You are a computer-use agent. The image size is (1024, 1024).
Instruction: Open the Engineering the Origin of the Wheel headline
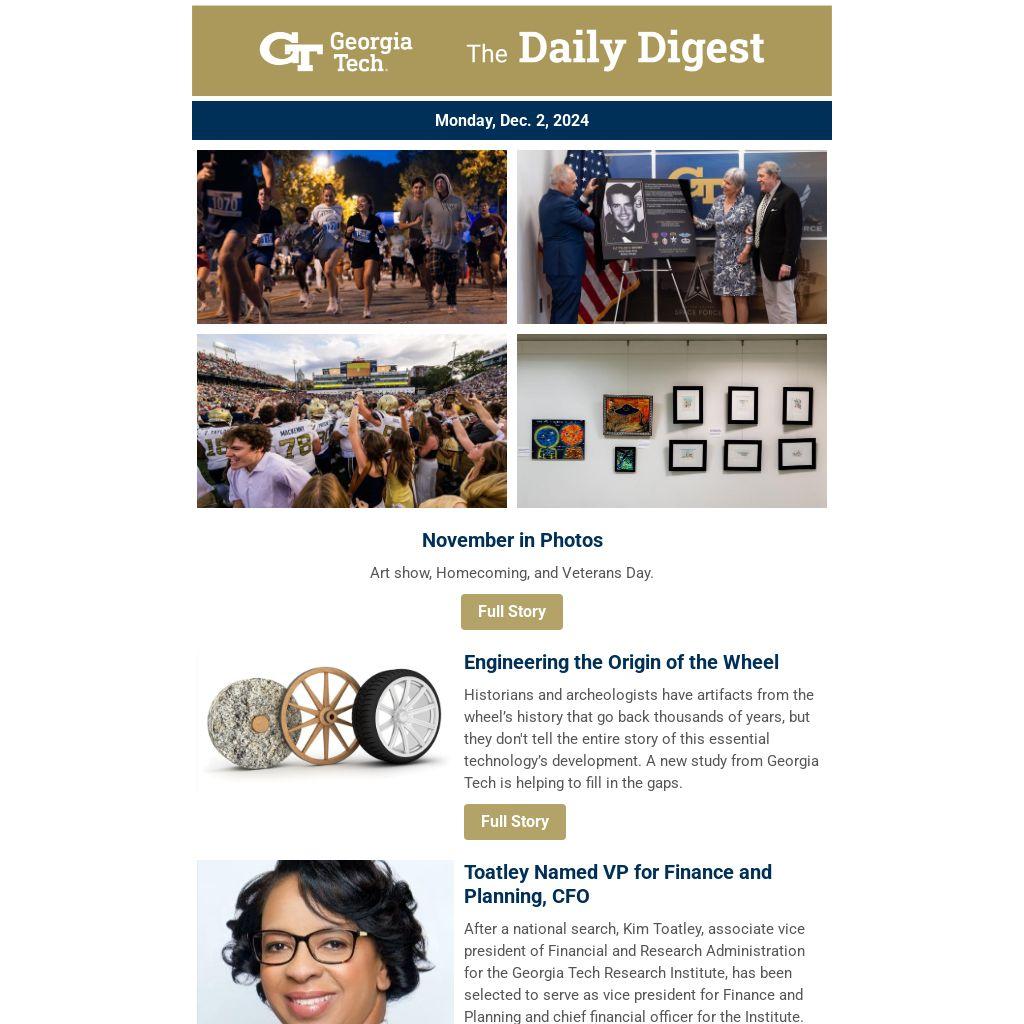pos(620,662)
